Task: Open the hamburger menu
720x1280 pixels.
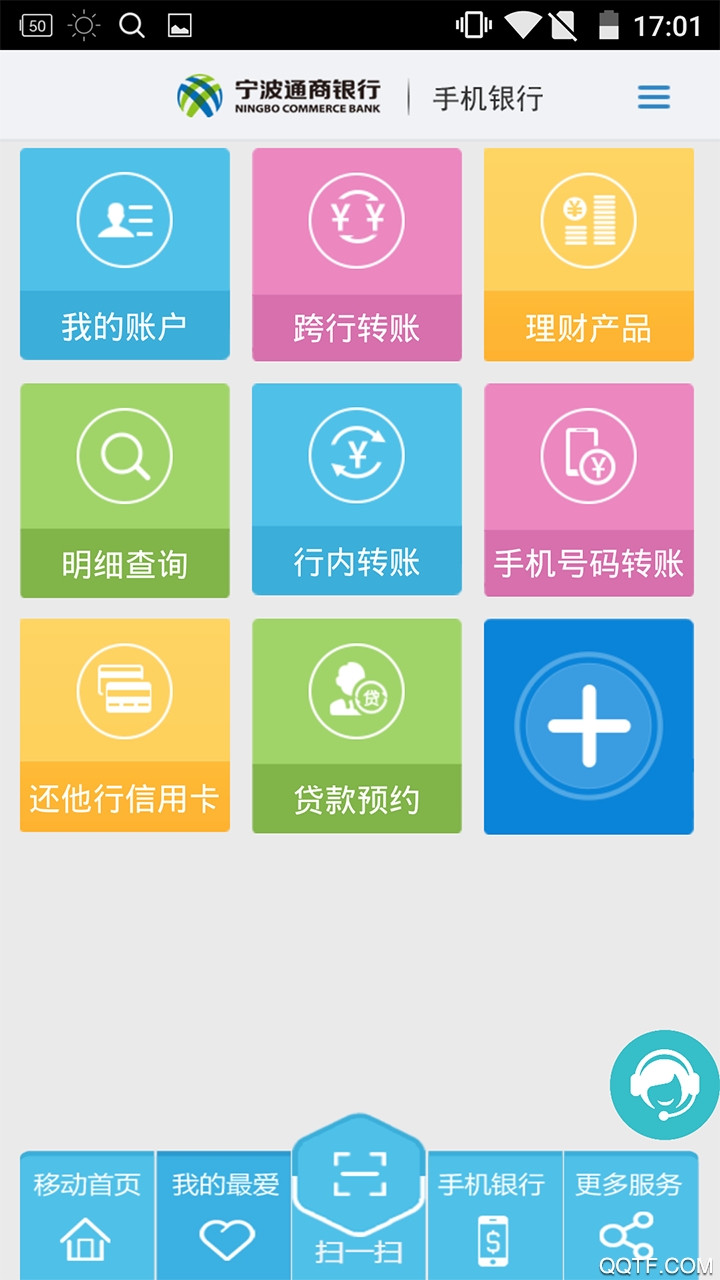Action: [x=653, y=98]
